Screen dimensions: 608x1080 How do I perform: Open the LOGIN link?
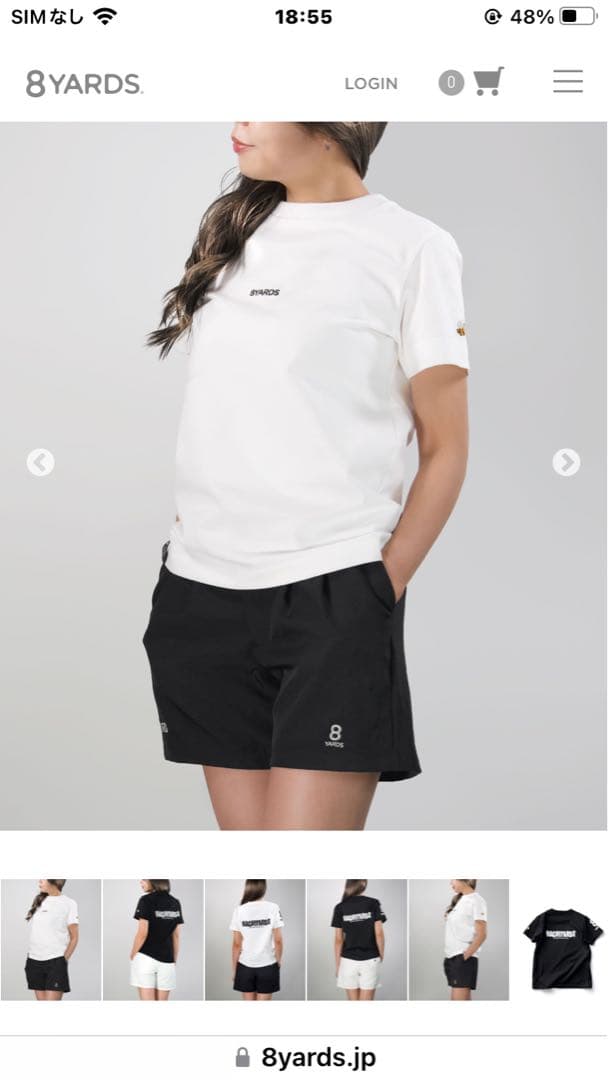click(x=370, y=84)
